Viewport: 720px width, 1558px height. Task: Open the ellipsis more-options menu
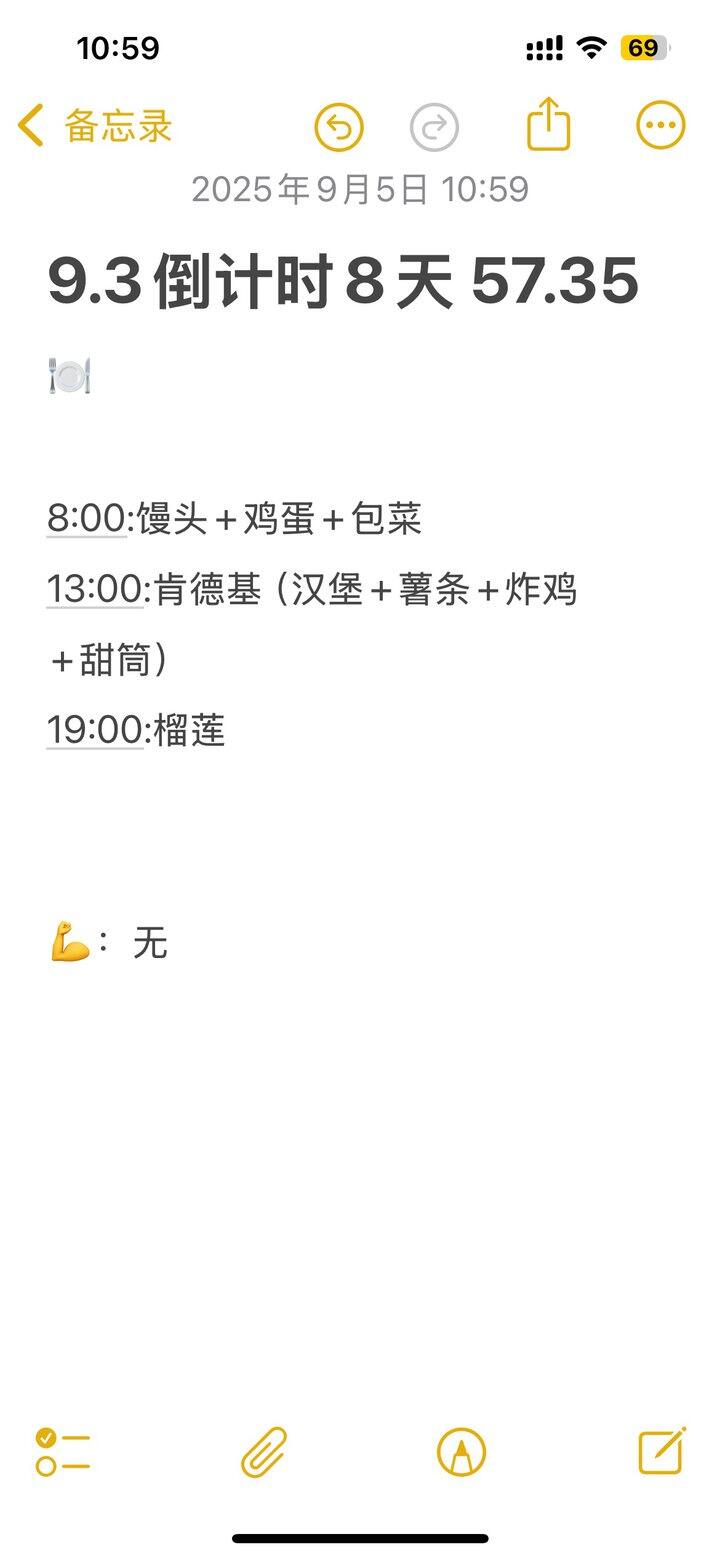pos(659,124)
